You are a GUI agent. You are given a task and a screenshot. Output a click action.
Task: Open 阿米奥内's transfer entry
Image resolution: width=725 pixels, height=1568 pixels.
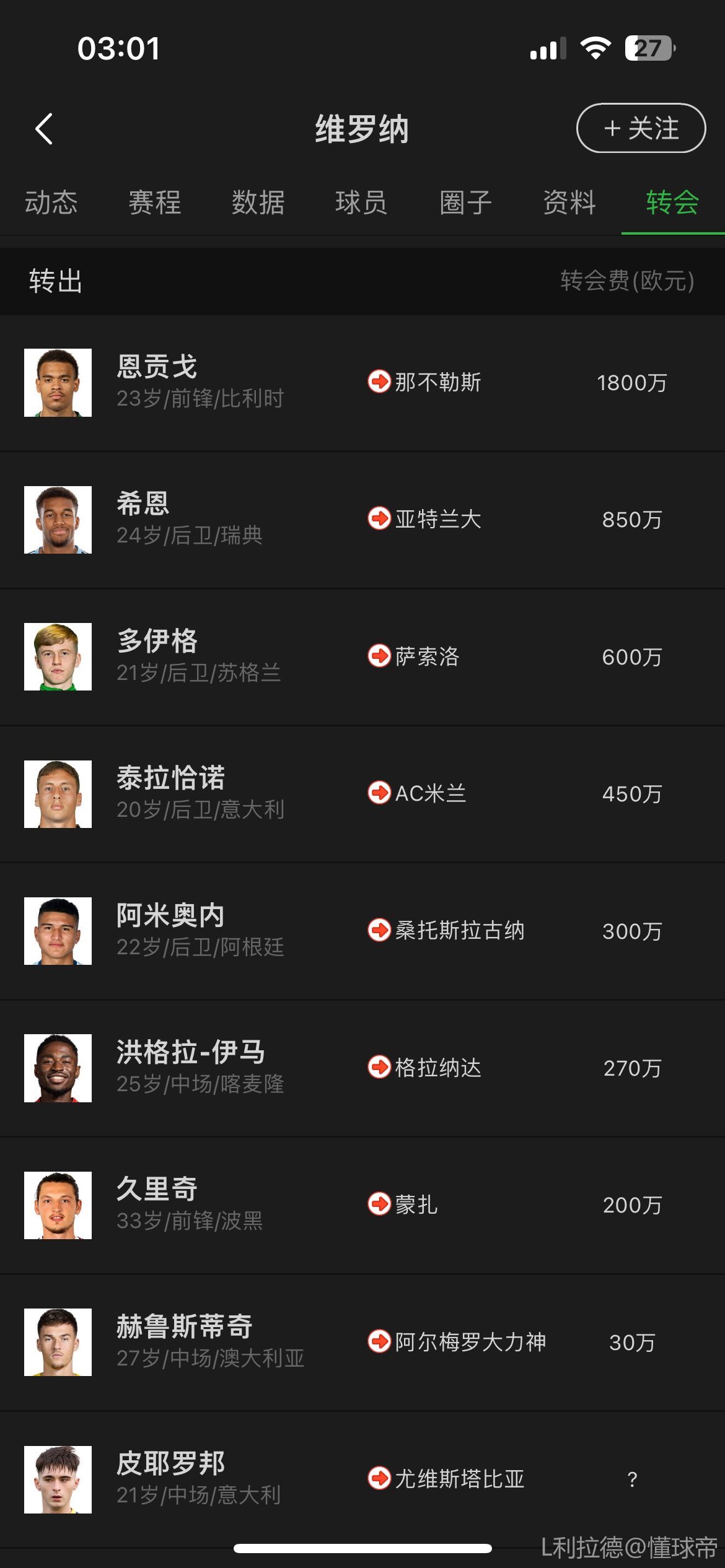pos(362,931)
